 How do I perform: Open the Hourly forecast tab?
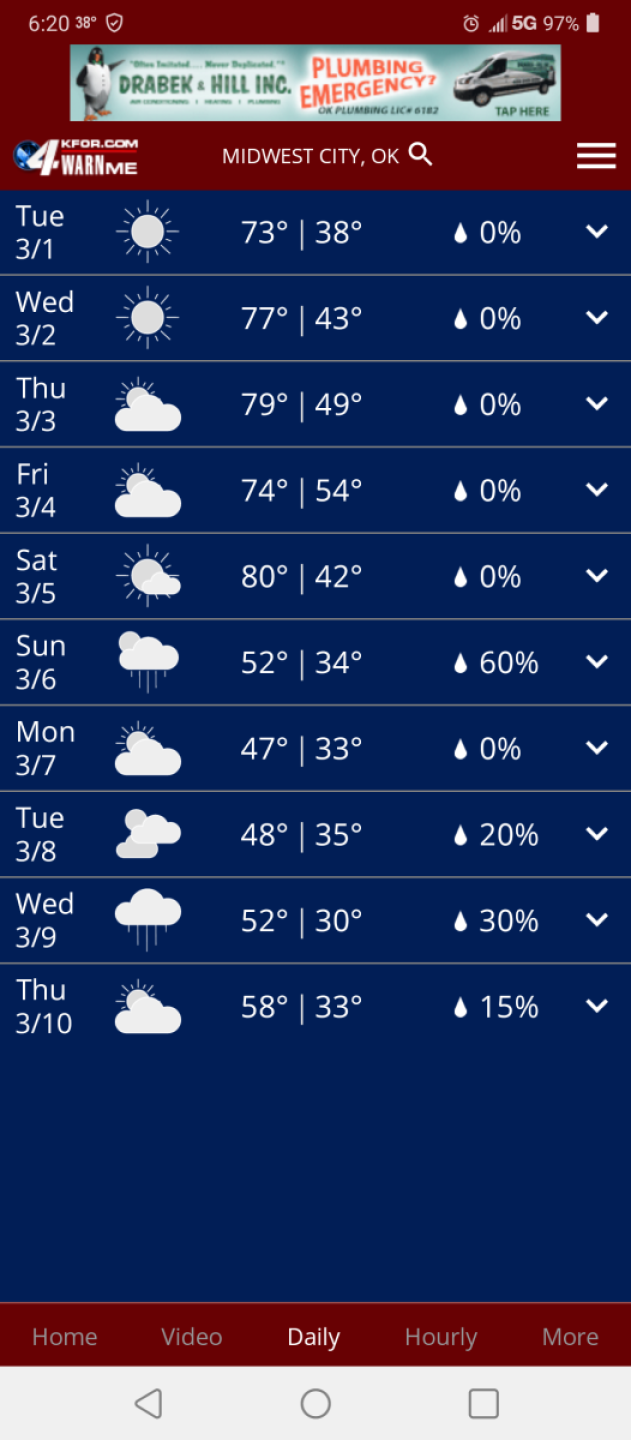click(x=441, y=1337)
